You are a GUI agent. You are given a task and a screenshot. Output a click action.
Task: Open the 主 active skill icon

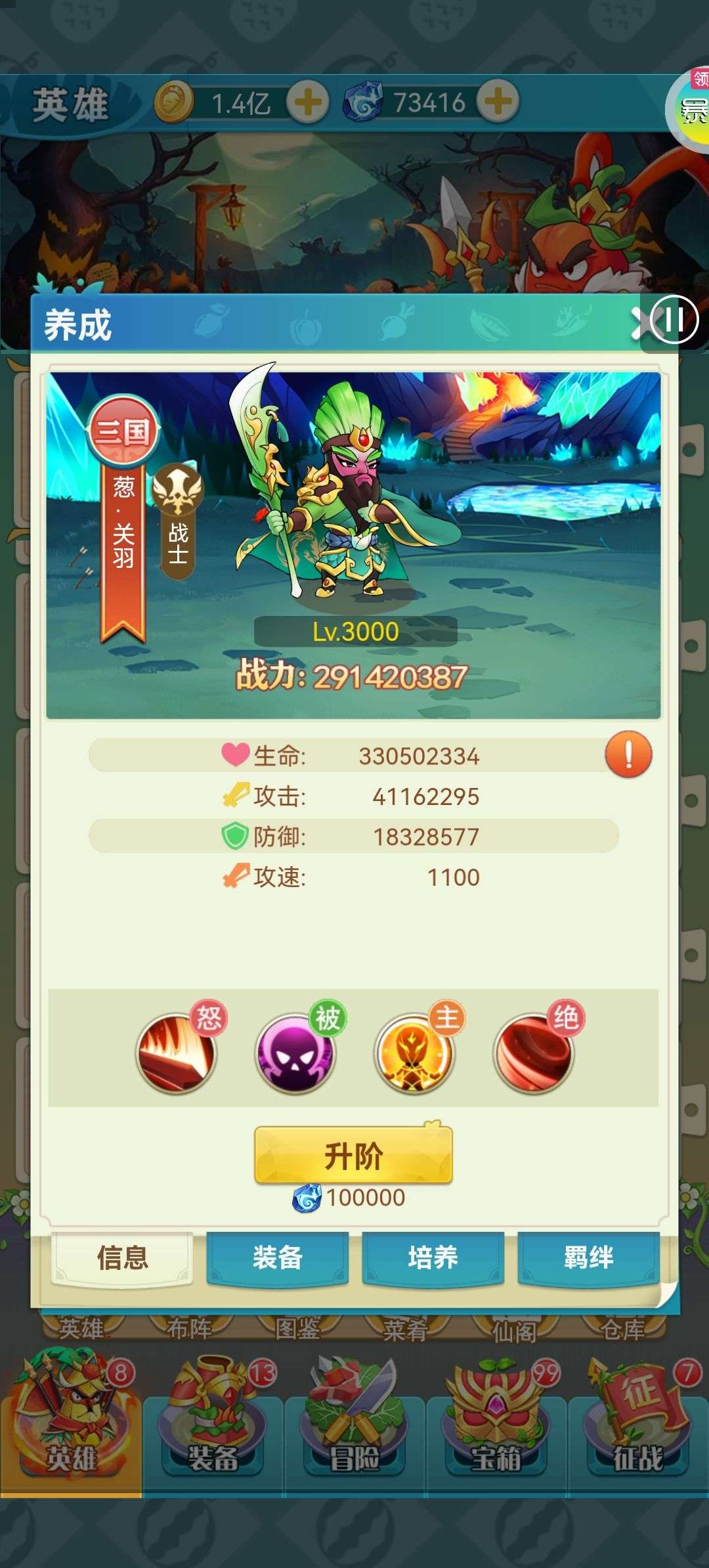[414, 1053]
